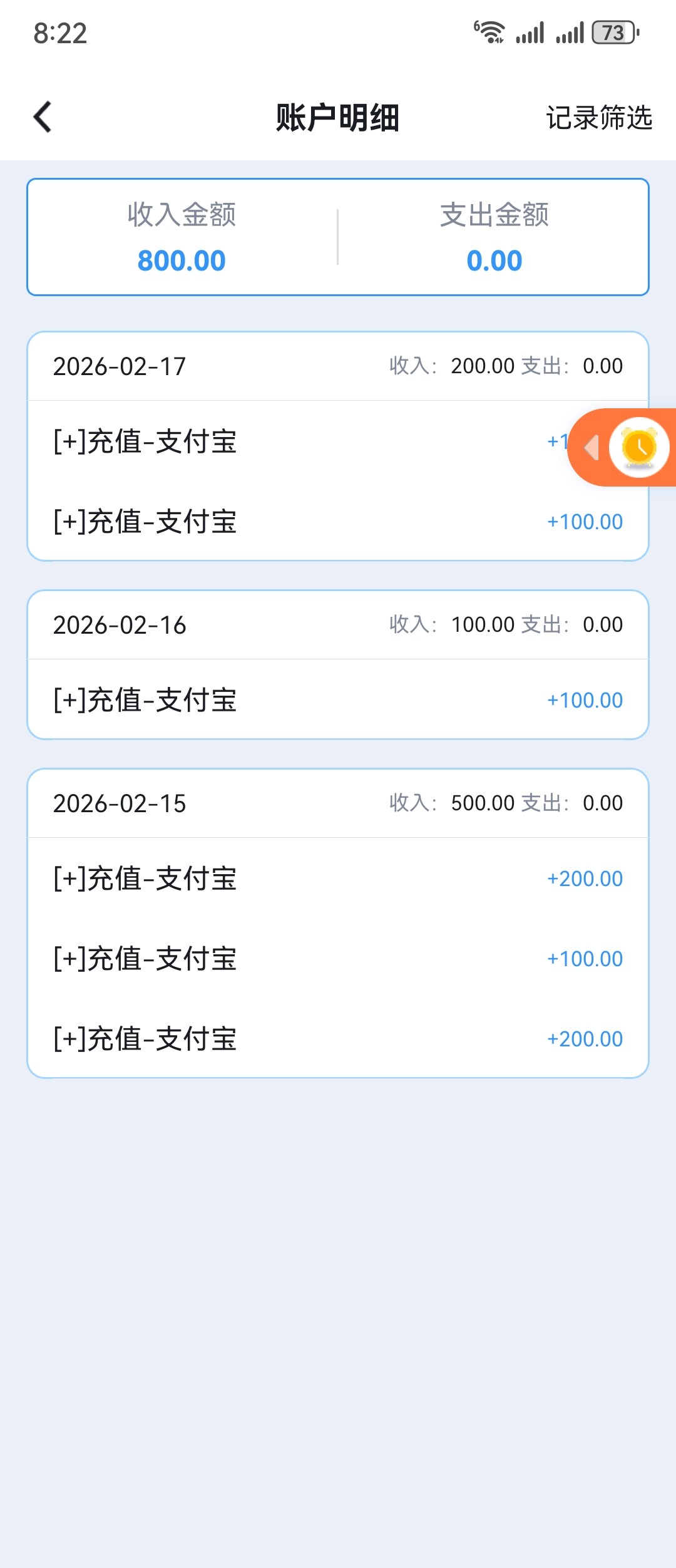Tap the 支出金额 amount 0.00
The height and width of the screenshot is (1568, 676).
click(494, 259)
